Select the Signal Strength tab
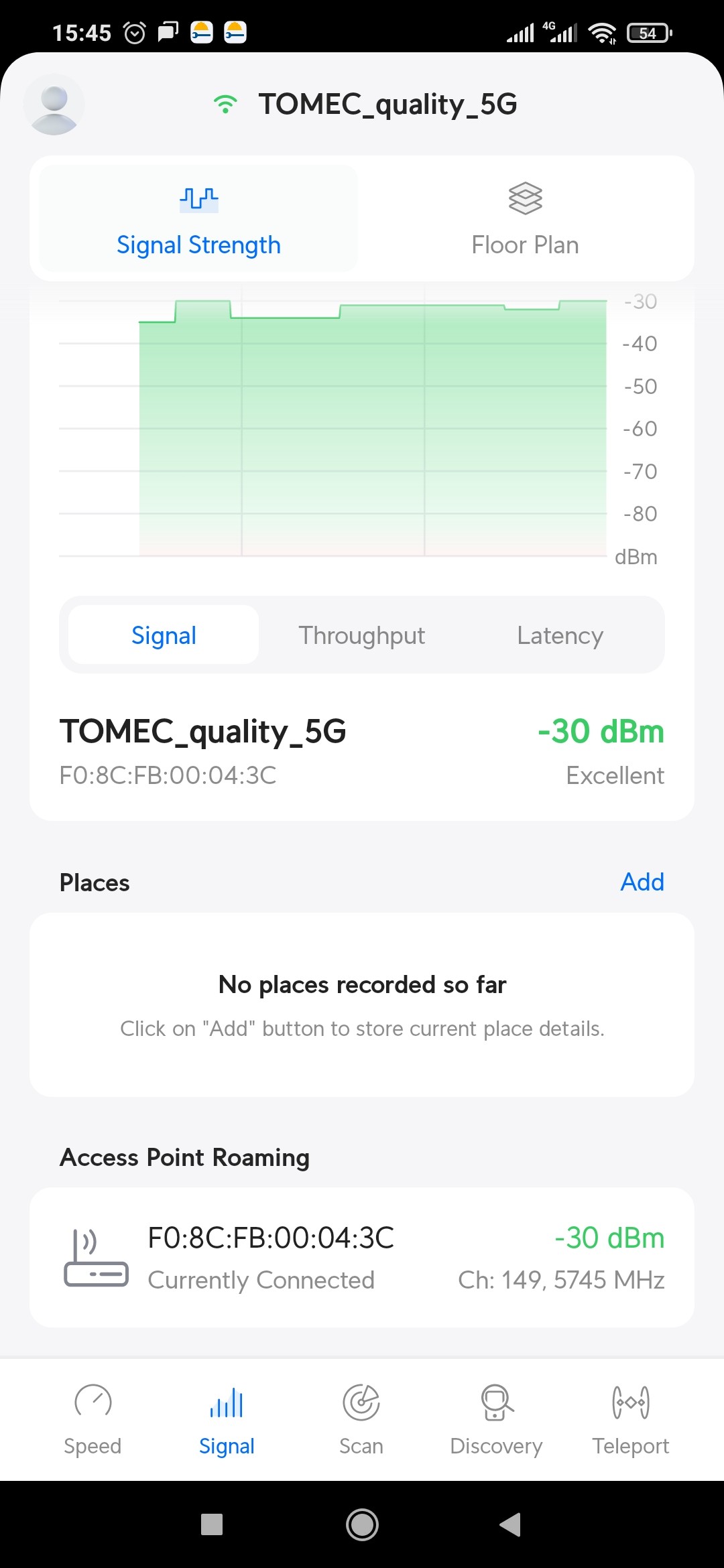The image size is (724, 1568). coord(198,219)
